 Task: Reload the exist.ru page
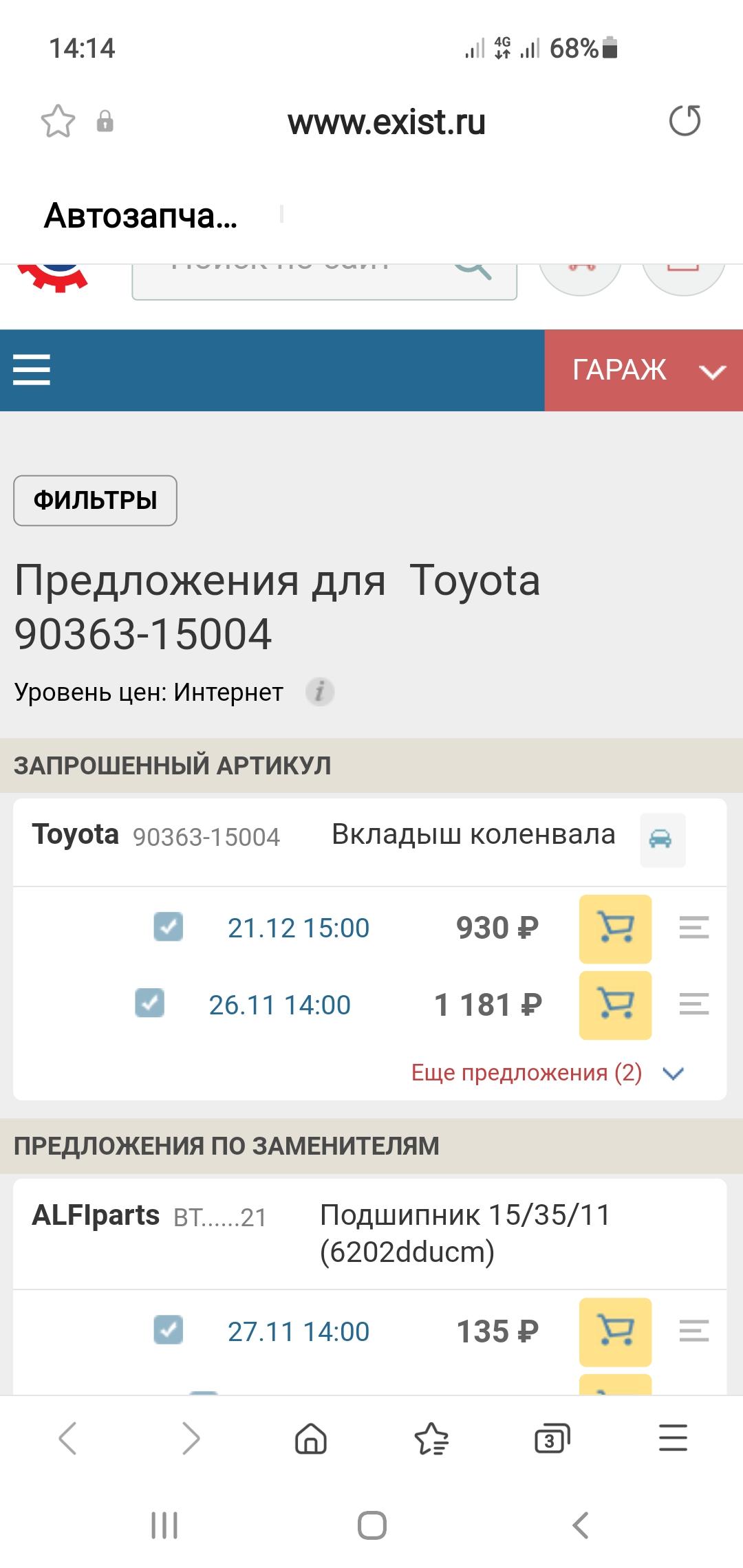click(685, 121)
